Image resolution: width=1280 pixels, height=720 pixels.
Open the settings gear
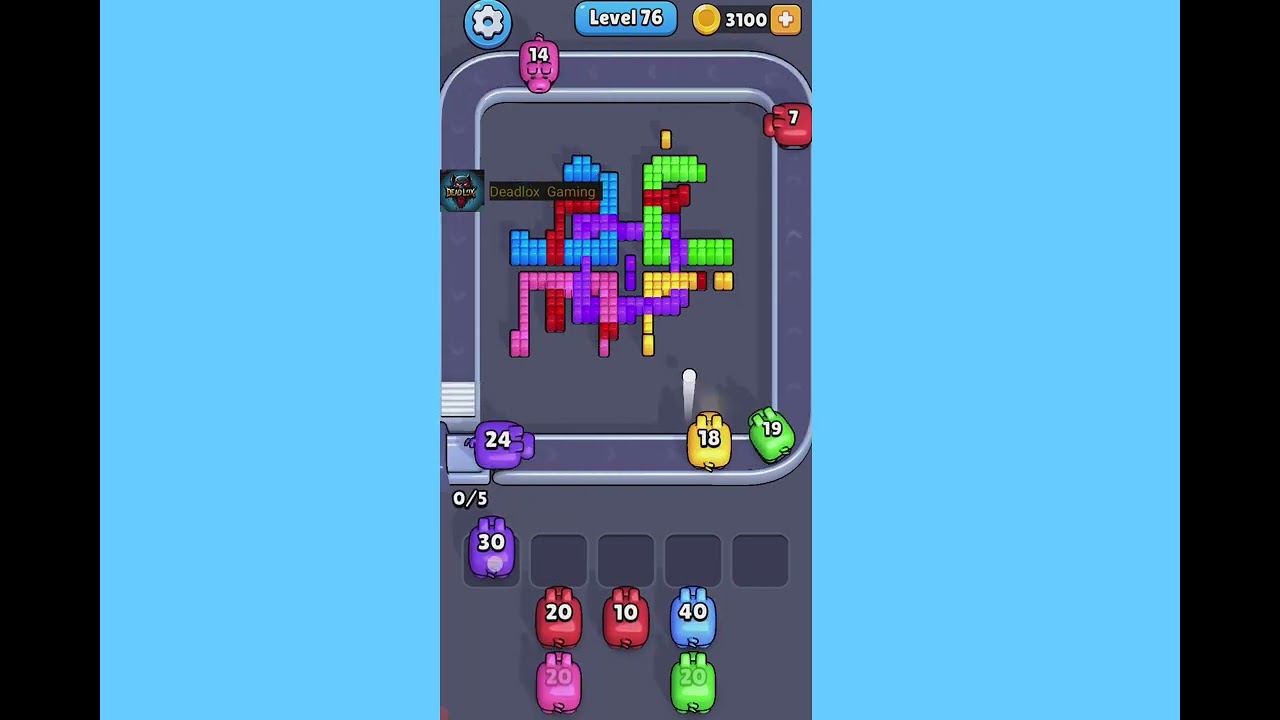pyautogui.click(x=488, y=22)
